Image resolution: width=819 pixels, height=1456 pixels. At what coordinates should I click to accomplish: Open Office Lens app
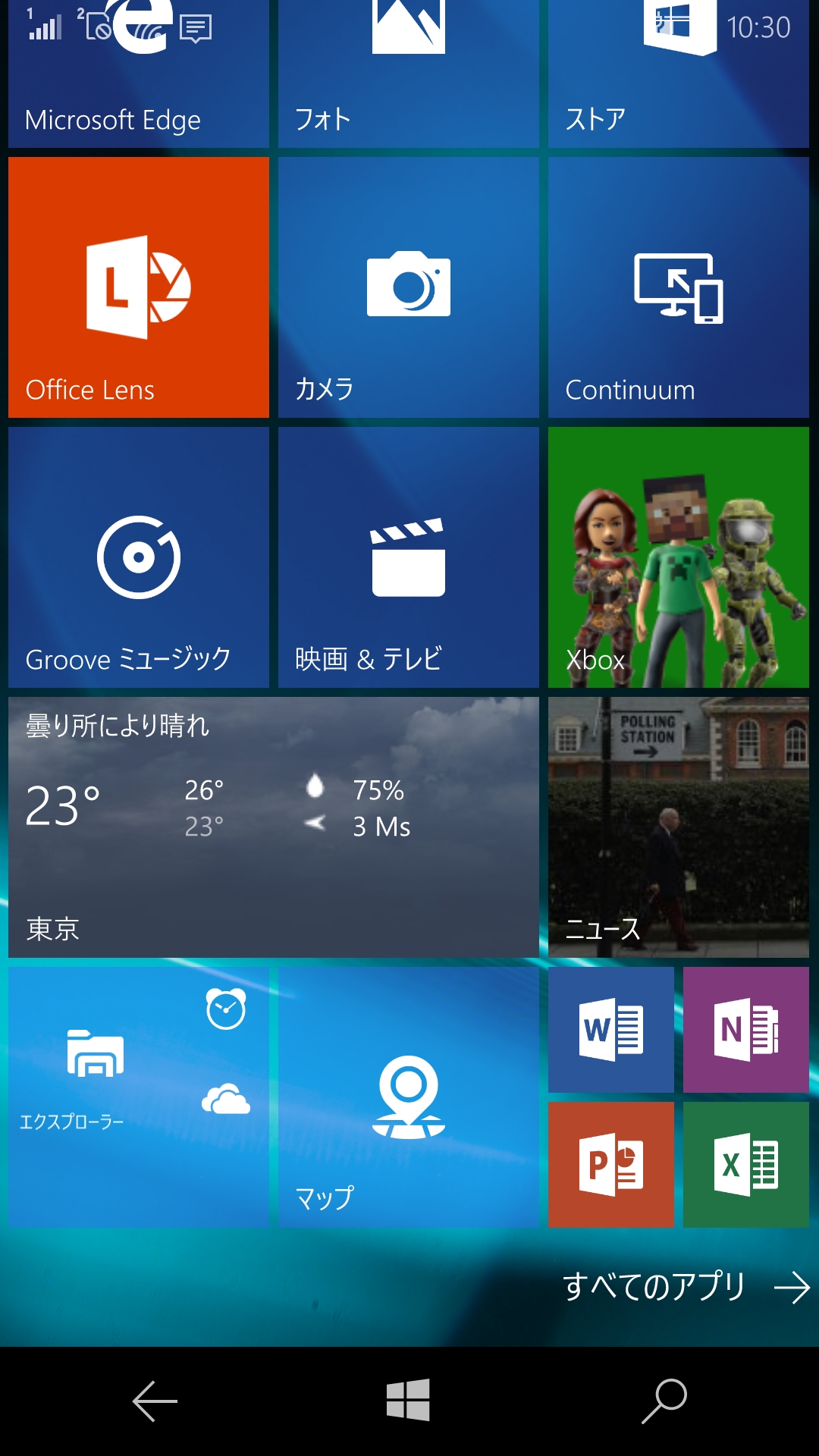coord(138,287)
